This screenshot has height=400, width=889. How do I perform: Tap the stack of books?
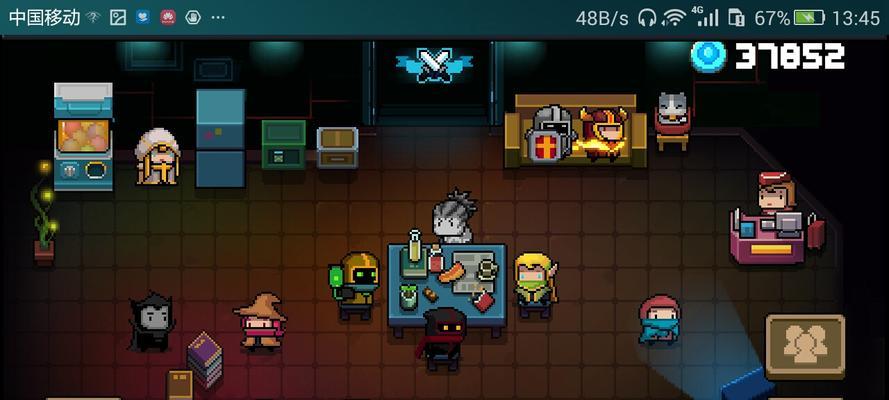click(x=204, y=358)
